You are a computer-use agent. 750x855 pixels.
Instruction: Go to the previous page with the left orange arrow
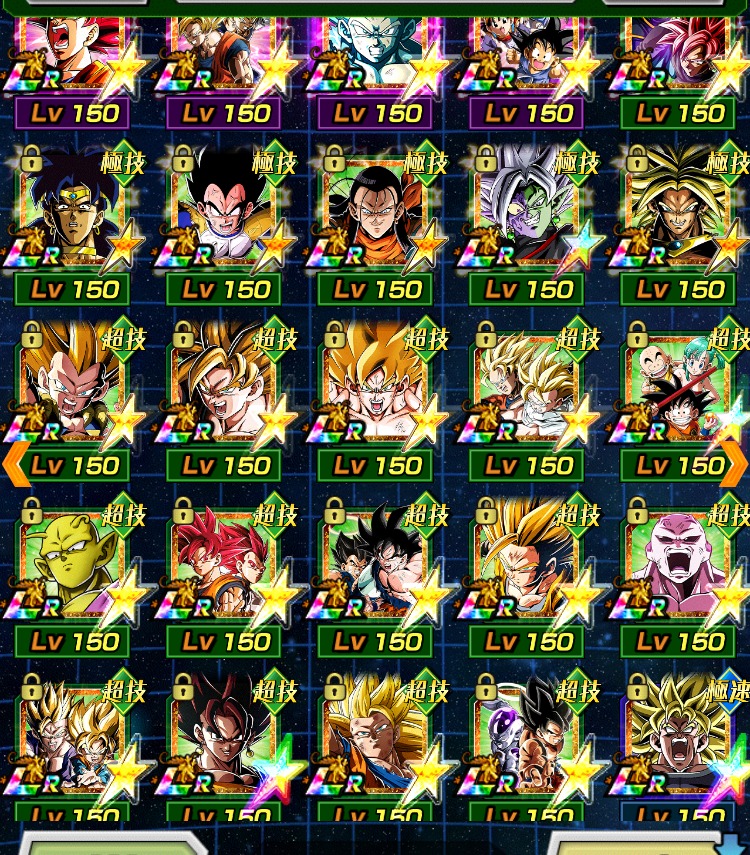pos(16,464)
